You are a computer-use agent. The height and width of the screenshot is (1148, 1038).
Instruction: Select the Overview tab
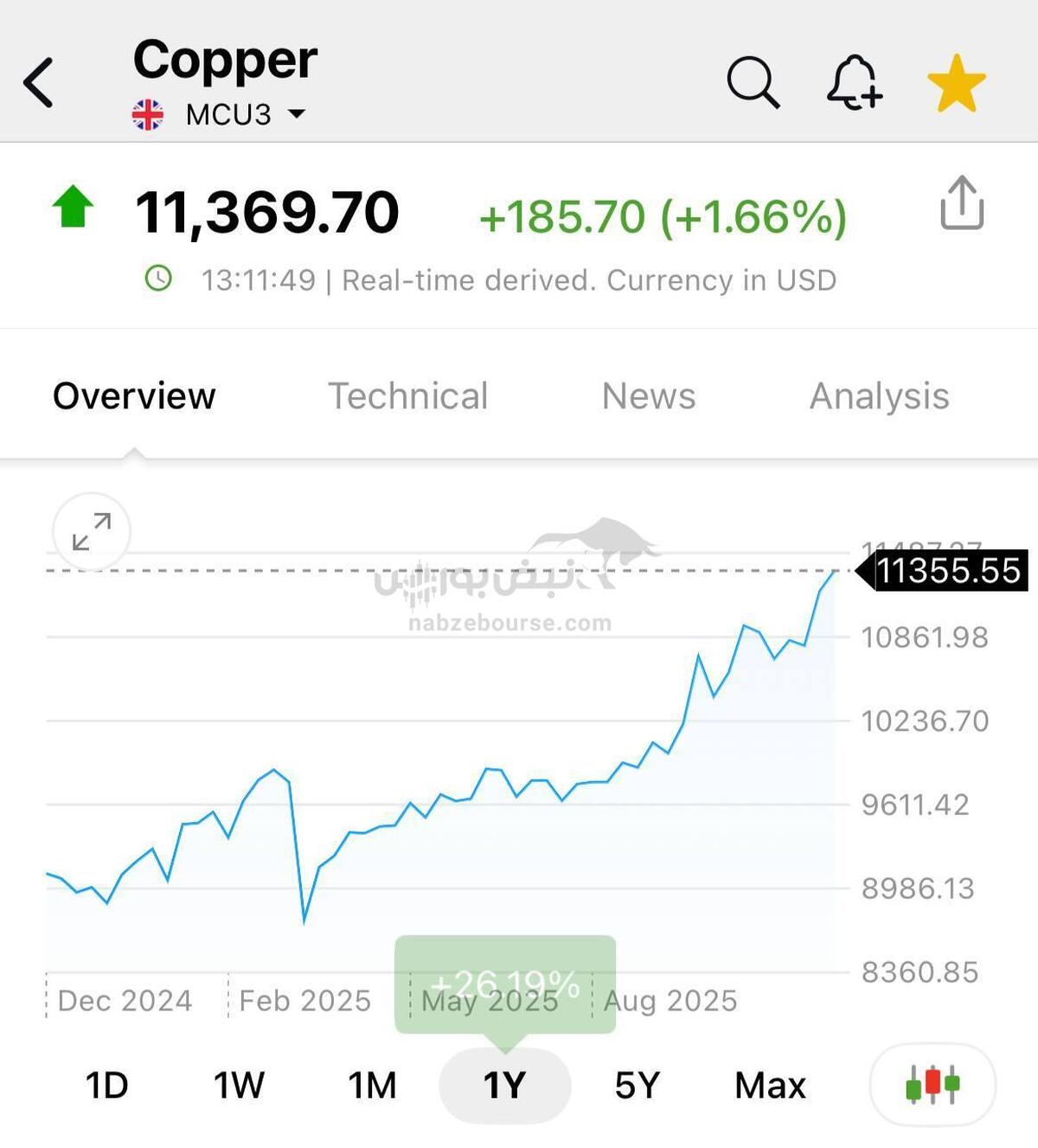coord(134,396)
